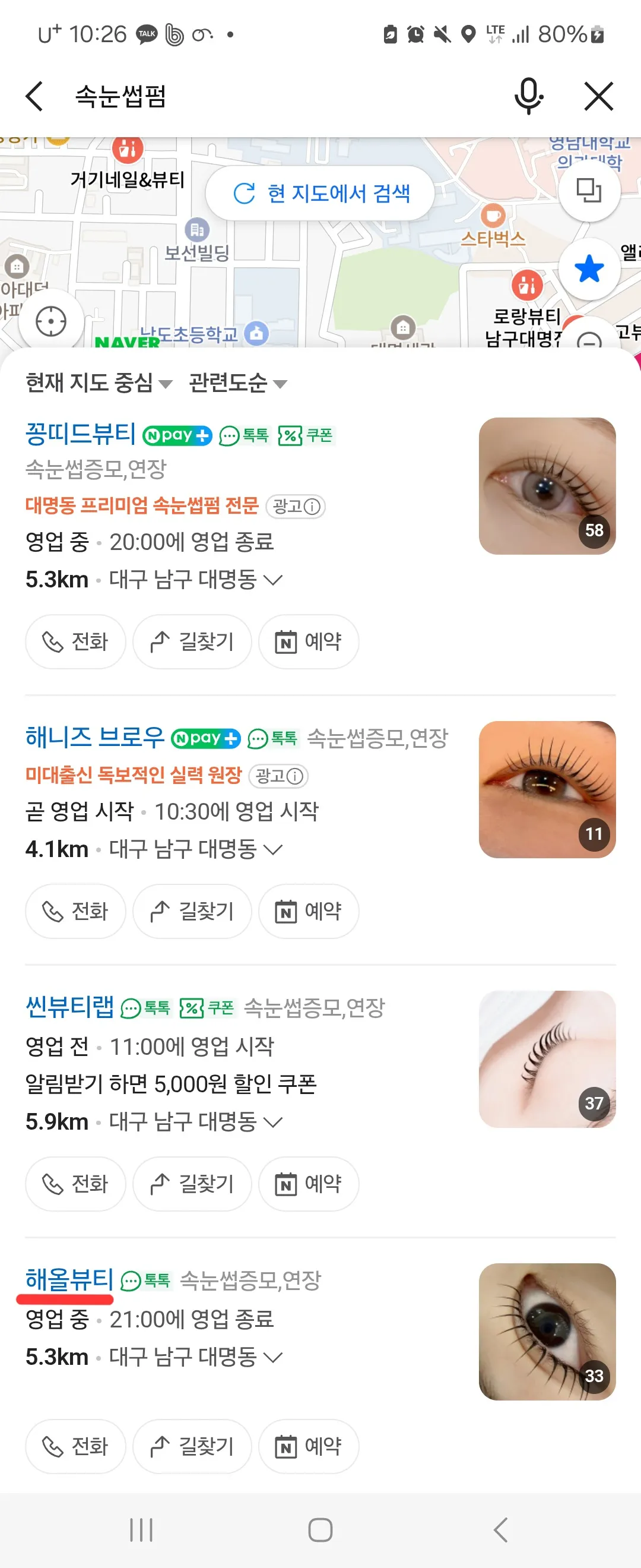Tap the 쿠폰 badge on 씬뷰티랩
This screenshot has width=641, height=1568.
pyautogui.click(x=205, y=1007)
